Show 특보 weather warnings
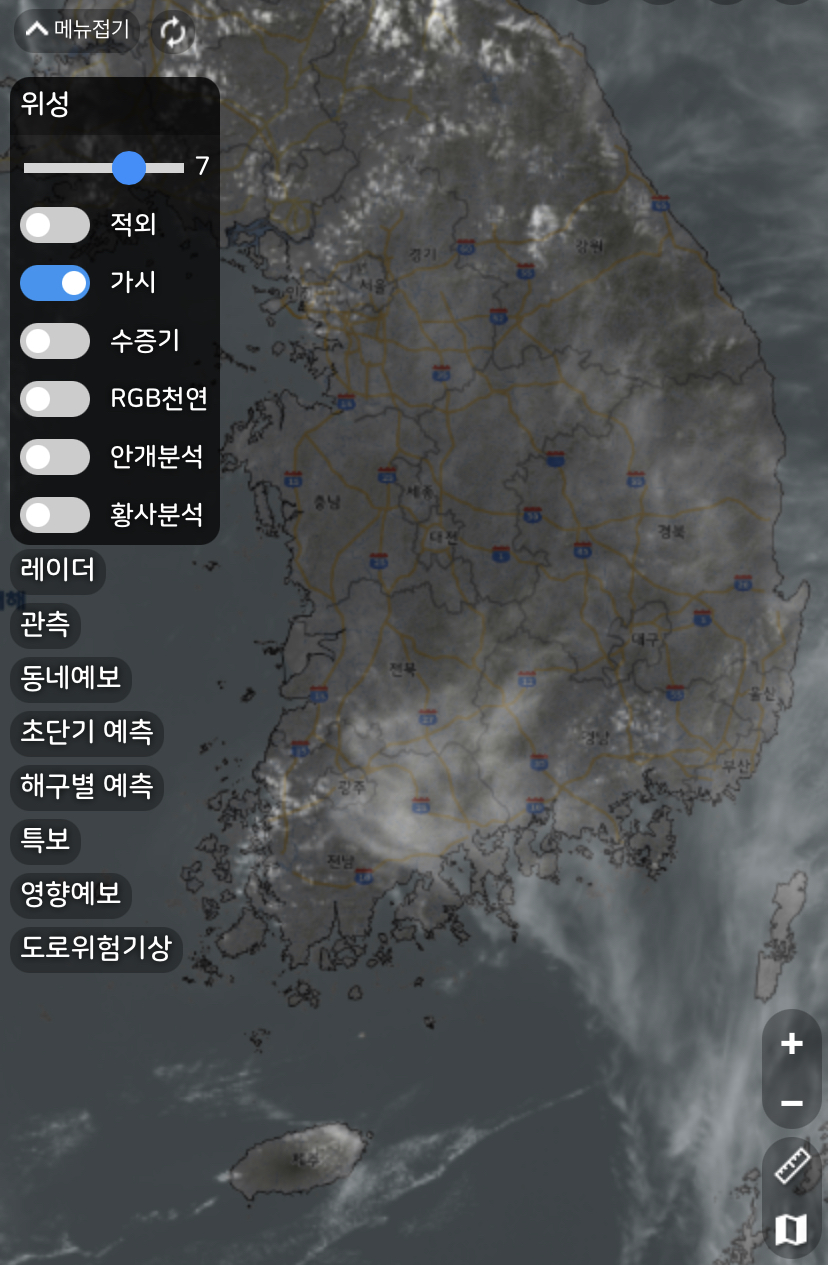This screenshot has width=828, height=1265. (45, 839)
